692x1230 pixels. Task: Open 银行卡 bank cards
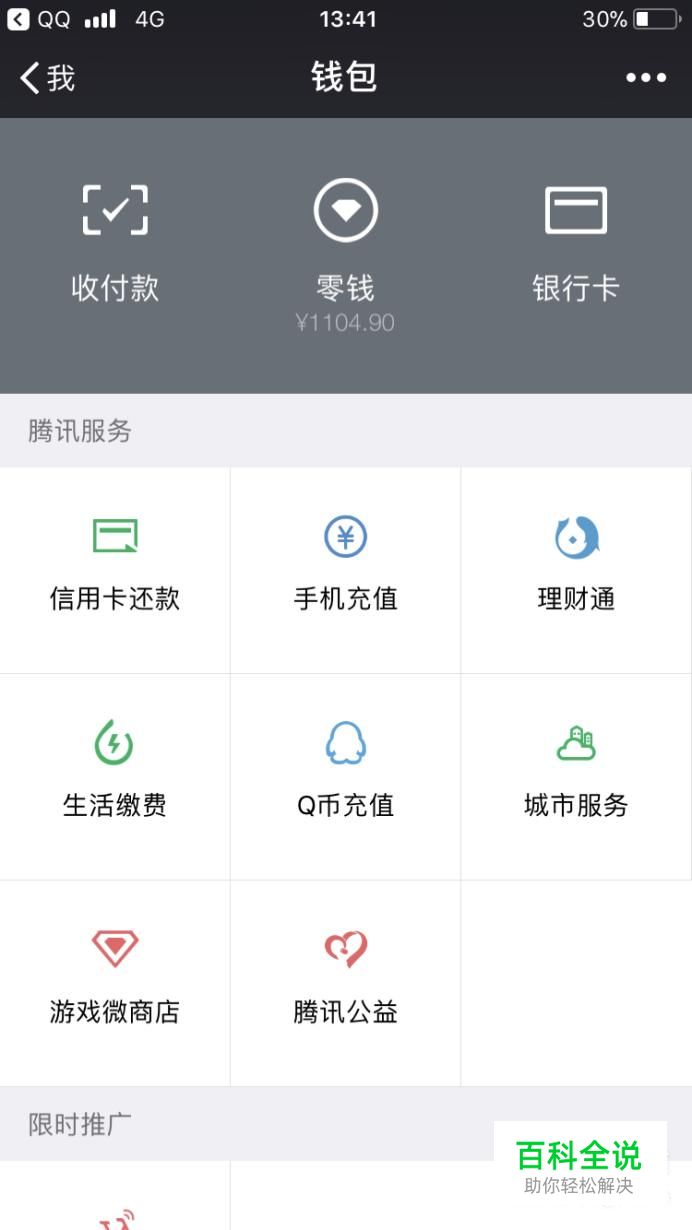click(x=576, y=244)
